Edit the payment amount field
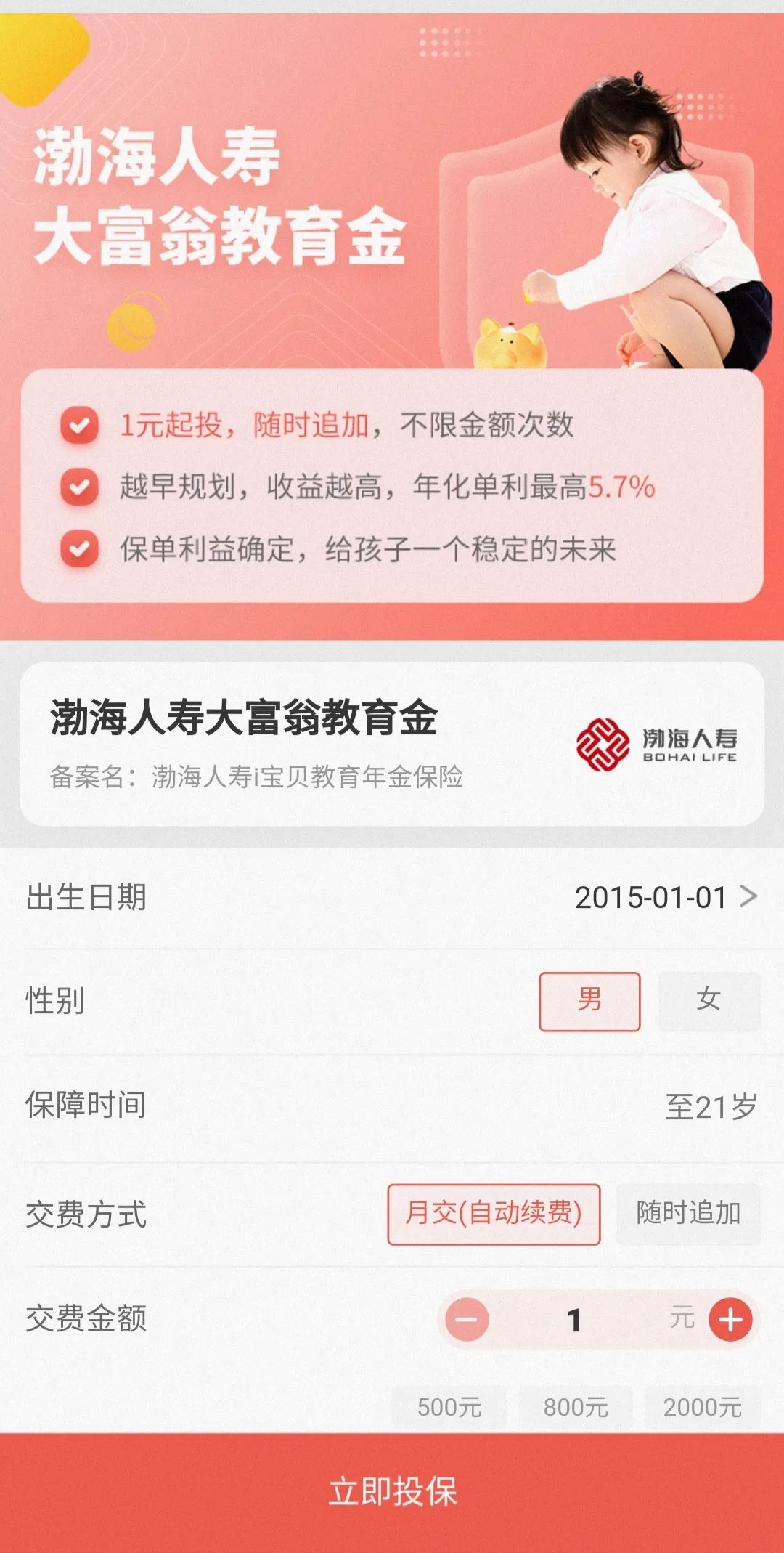 (575, 1320)
